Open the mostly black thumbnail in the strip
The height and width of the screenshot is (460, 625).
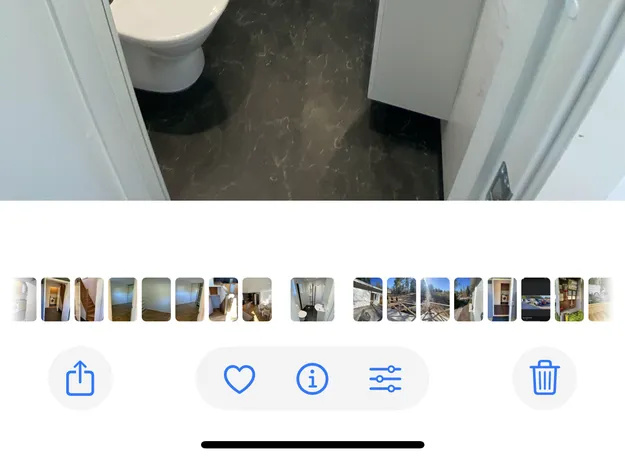536,299
